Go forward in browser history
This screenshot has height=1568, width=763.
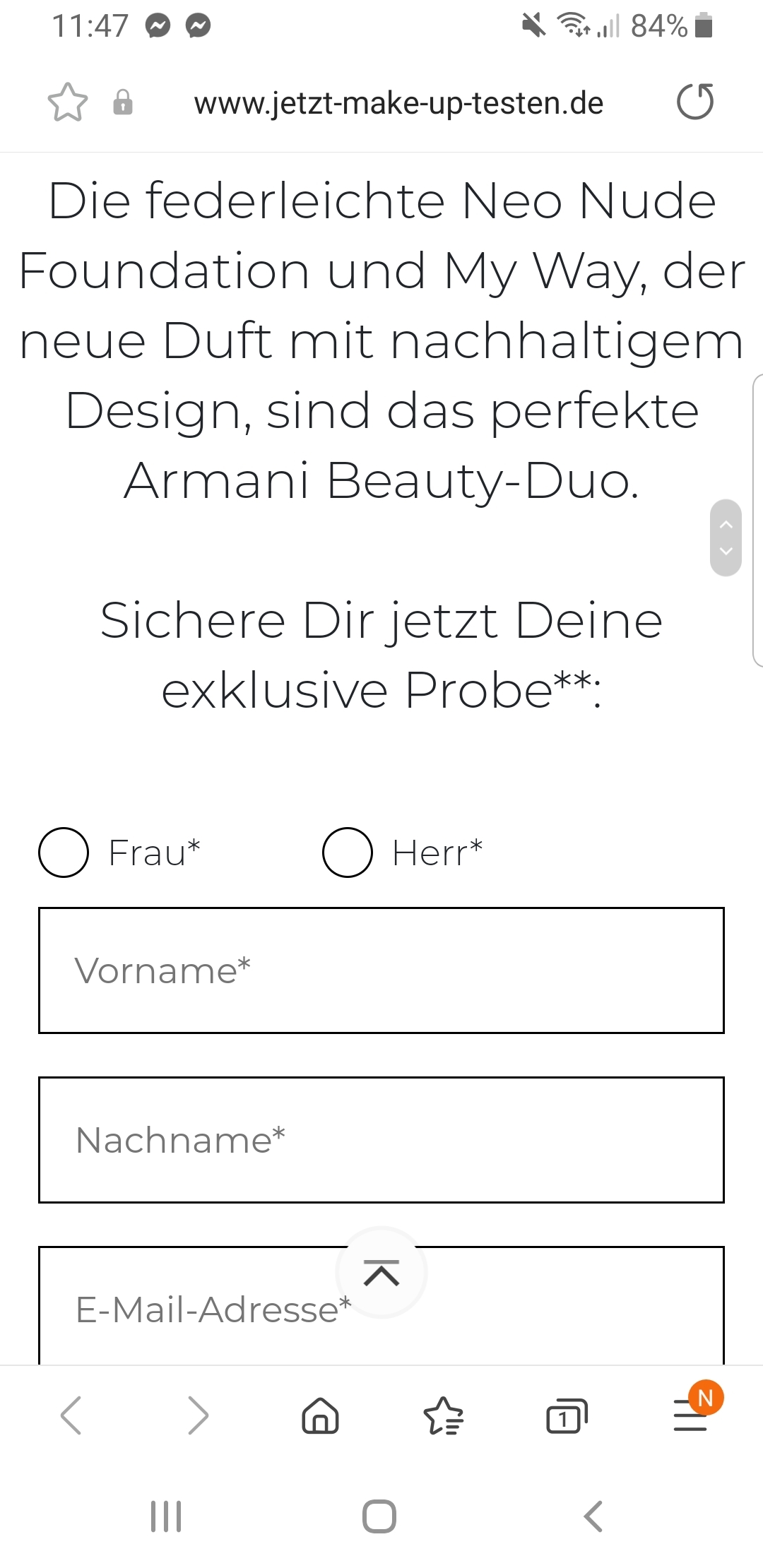(199, 1415)
